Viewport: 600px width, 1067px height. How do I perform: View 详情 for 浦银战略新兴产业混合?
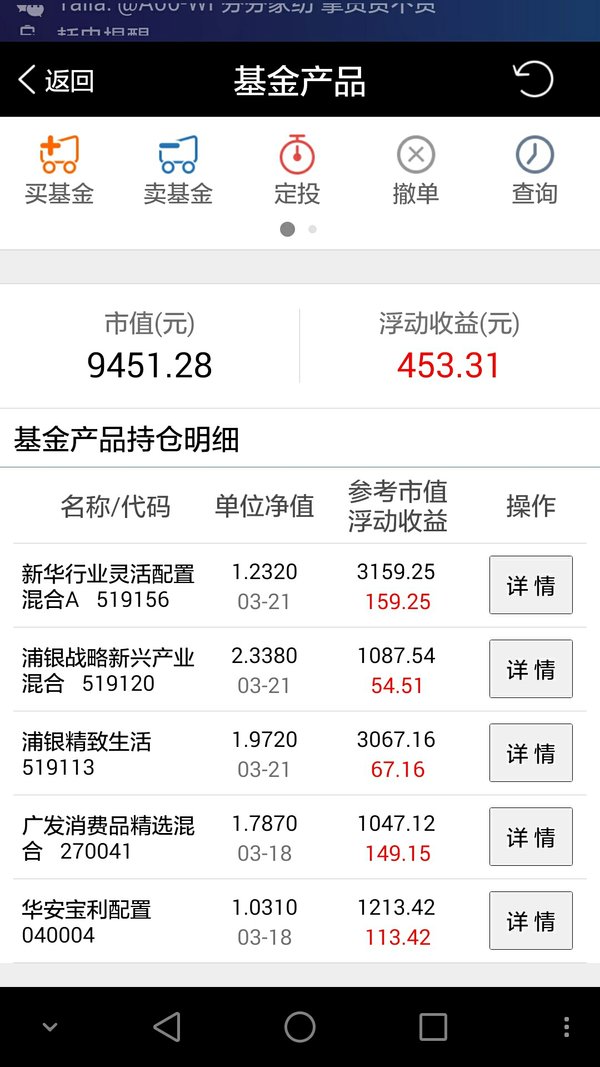pos(531,669)
